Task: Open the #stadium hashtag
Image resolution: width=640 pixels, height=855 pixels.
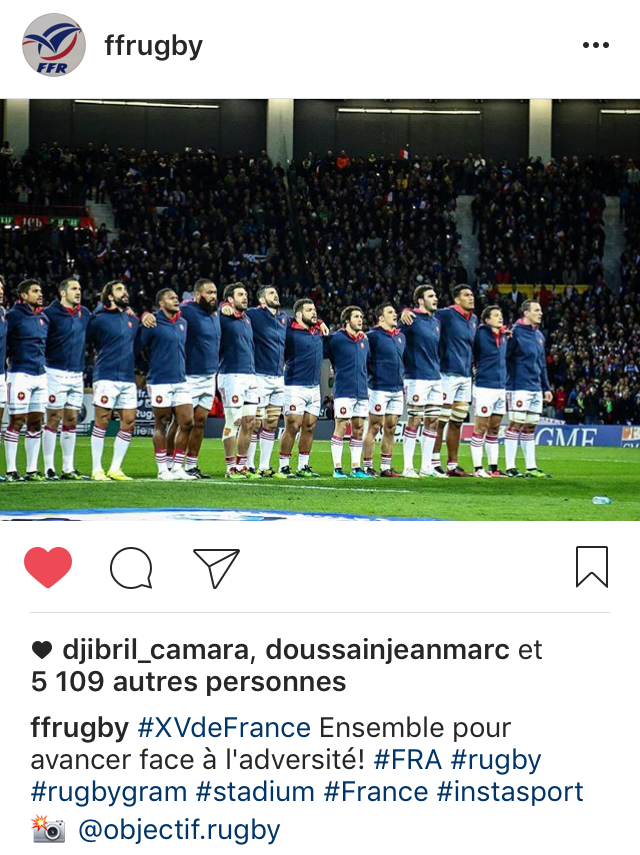Action: click(255, 793)
